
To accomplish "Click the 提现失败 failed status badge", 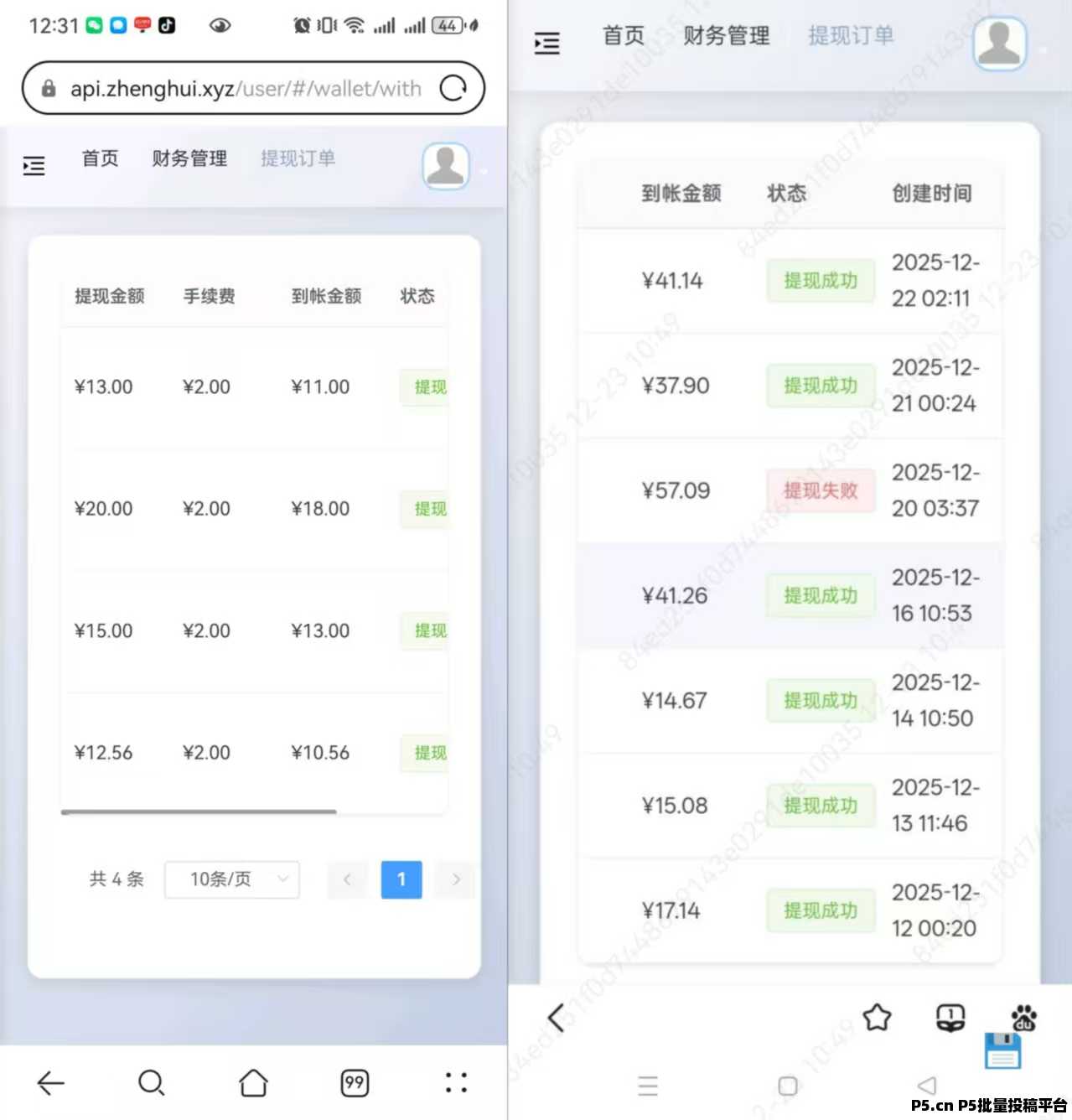I will [821, 491].
